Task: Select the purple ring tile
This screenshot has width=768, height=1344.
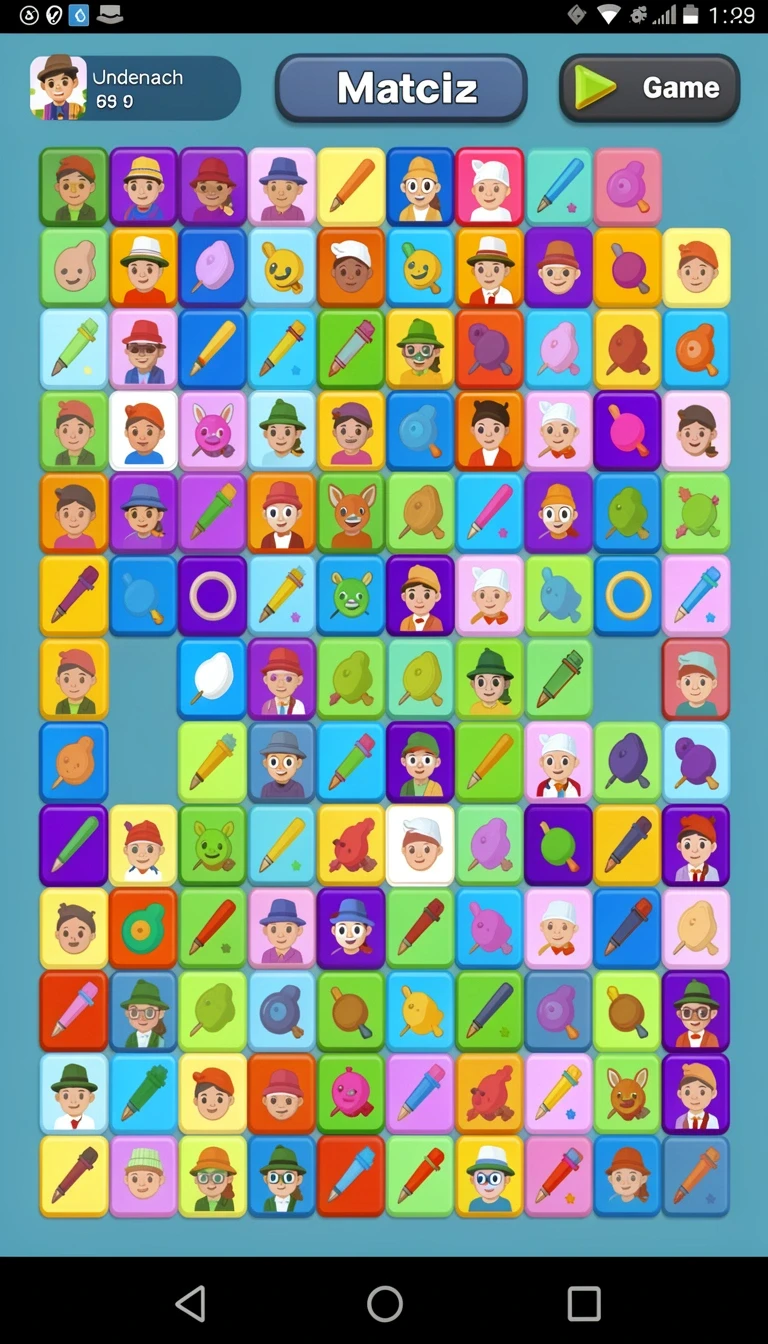Action: click(213, 596)
